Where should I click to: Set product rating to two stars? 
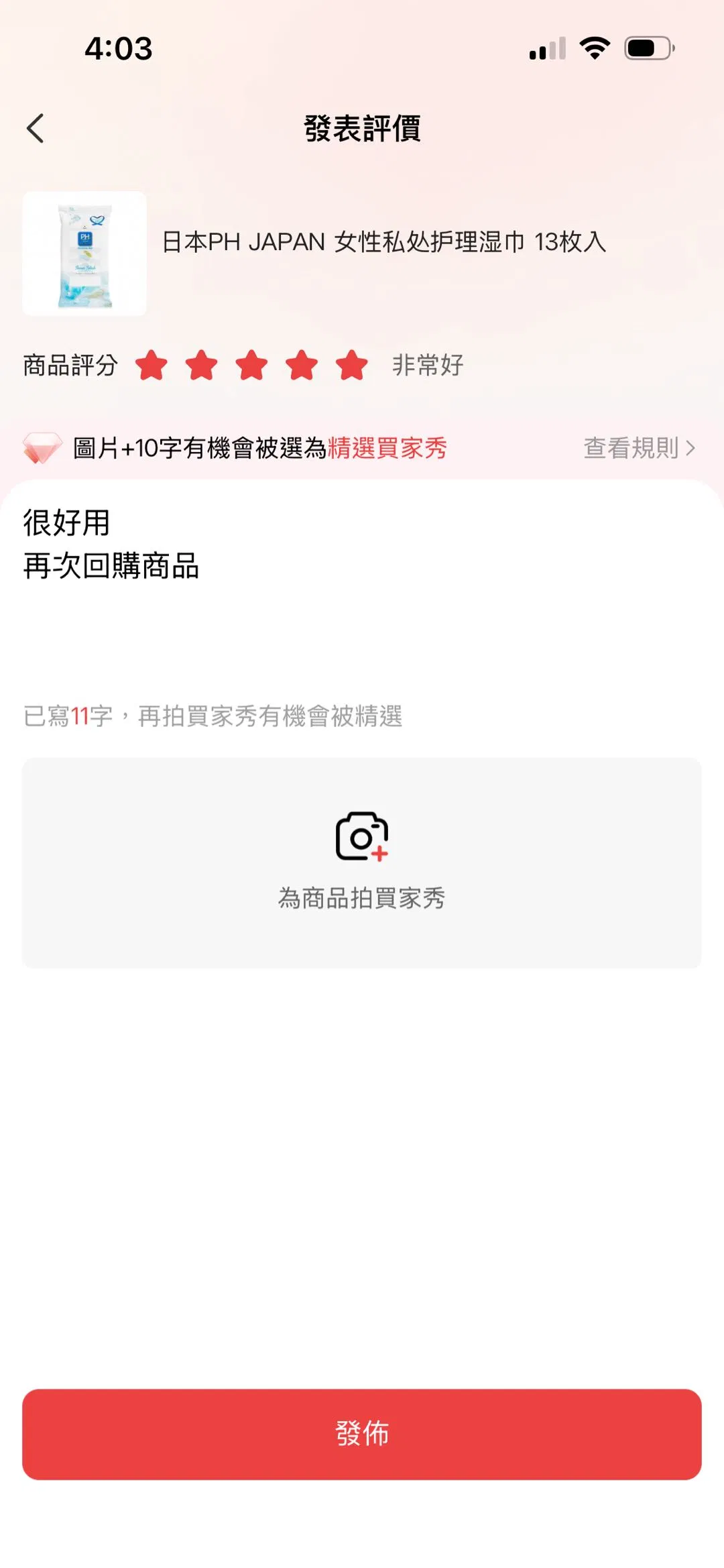(x=202, y=366)
